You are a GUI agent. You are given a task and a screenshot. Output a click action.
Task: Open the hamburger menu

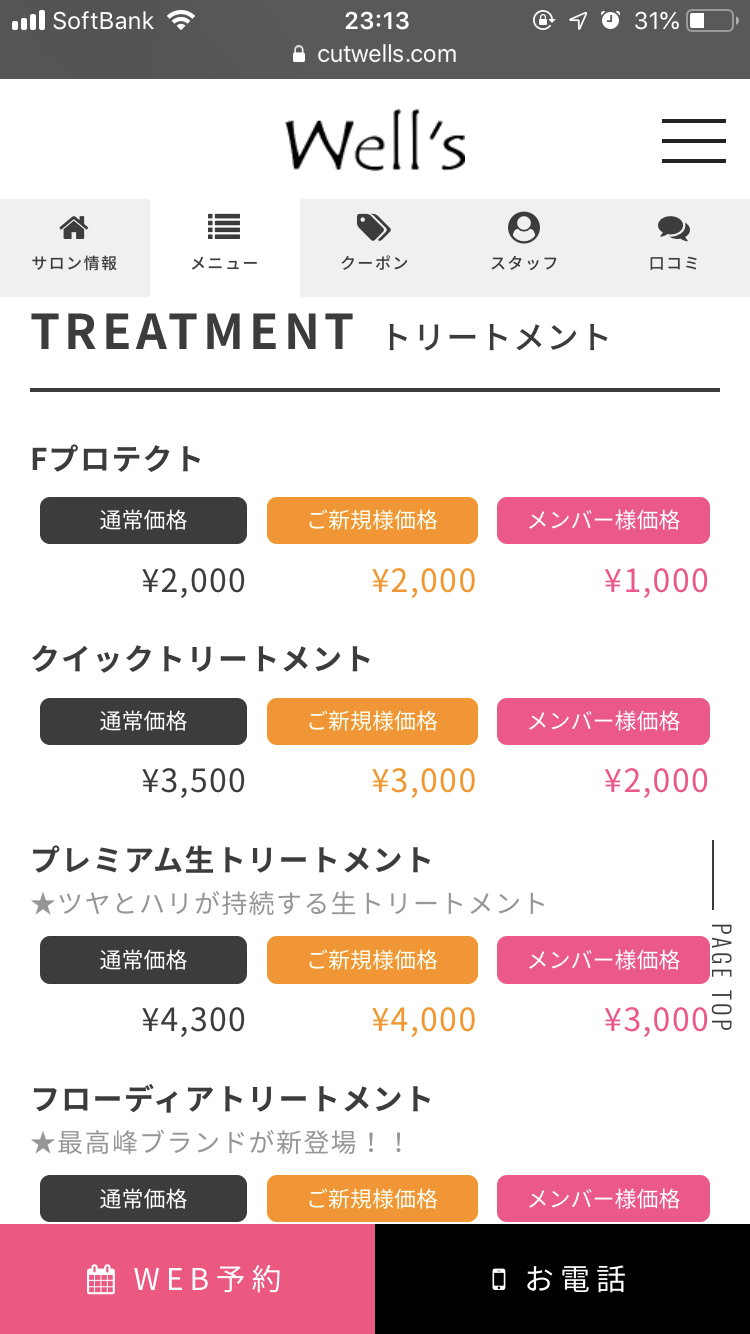point(693,140)
